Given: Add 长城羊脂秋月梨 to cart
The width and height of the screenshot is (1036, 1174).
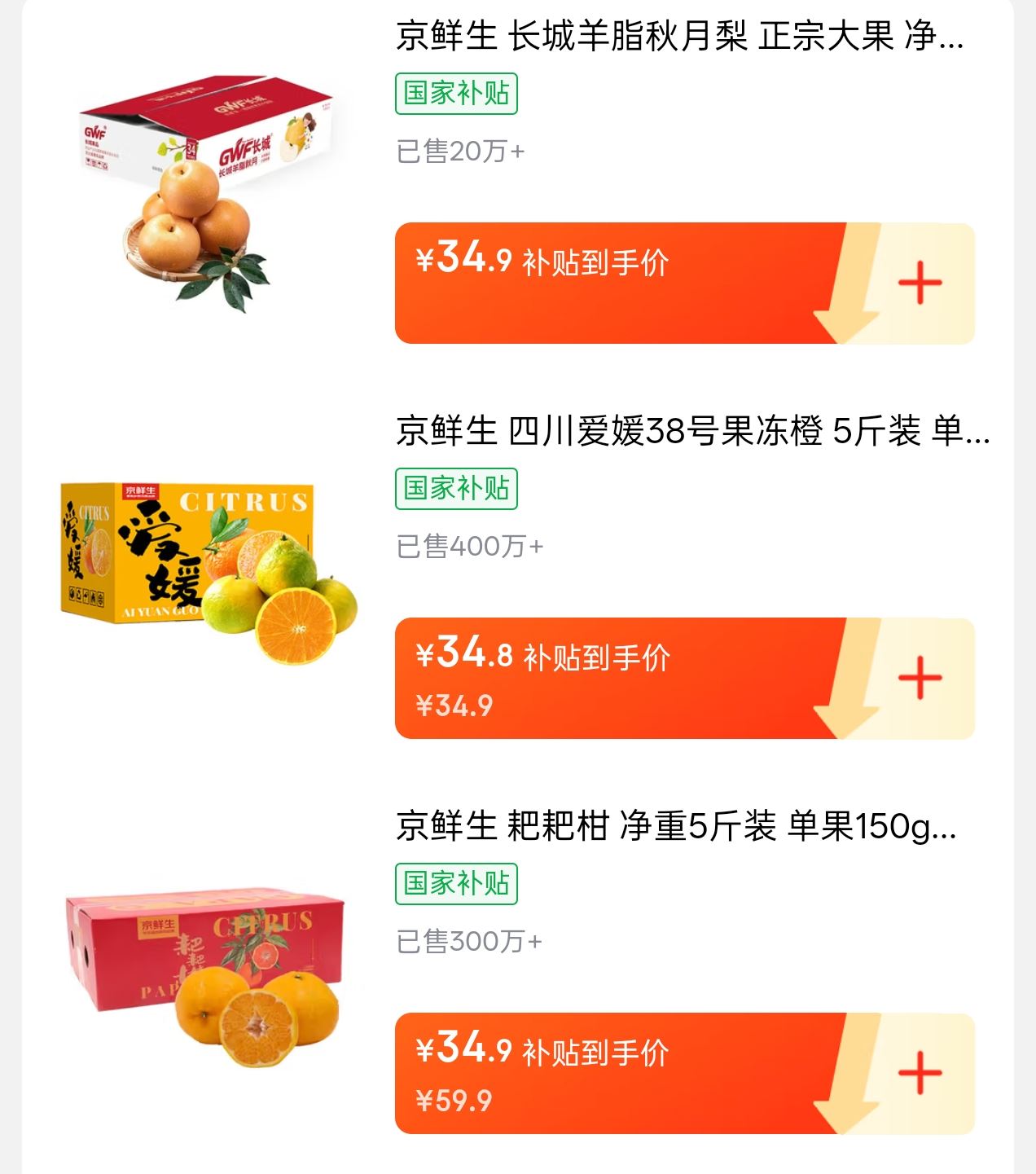Looking at the screenshot, I should pos(920,284).
